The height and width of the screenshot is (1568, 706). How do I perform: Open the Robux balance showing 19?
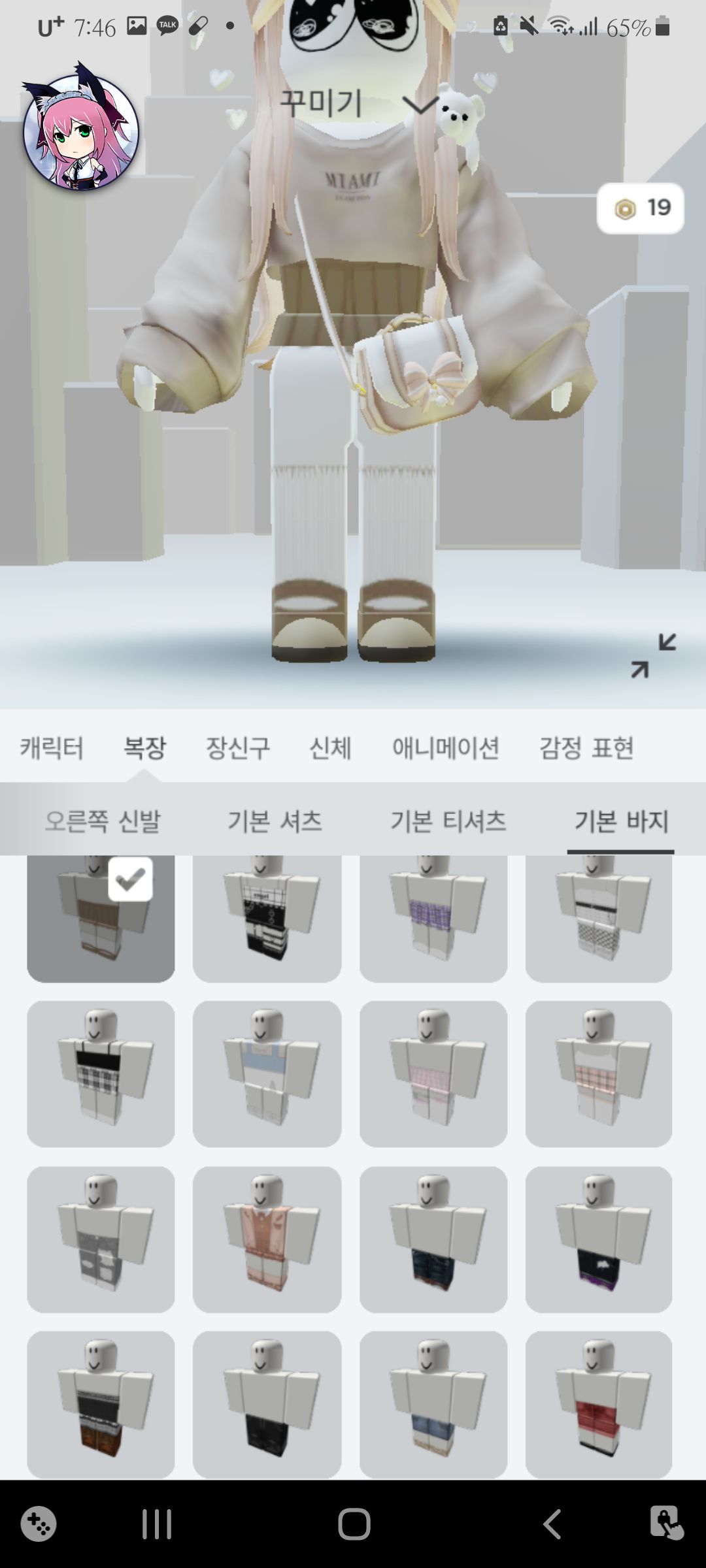pyautogui.click(x=640, y=208)
